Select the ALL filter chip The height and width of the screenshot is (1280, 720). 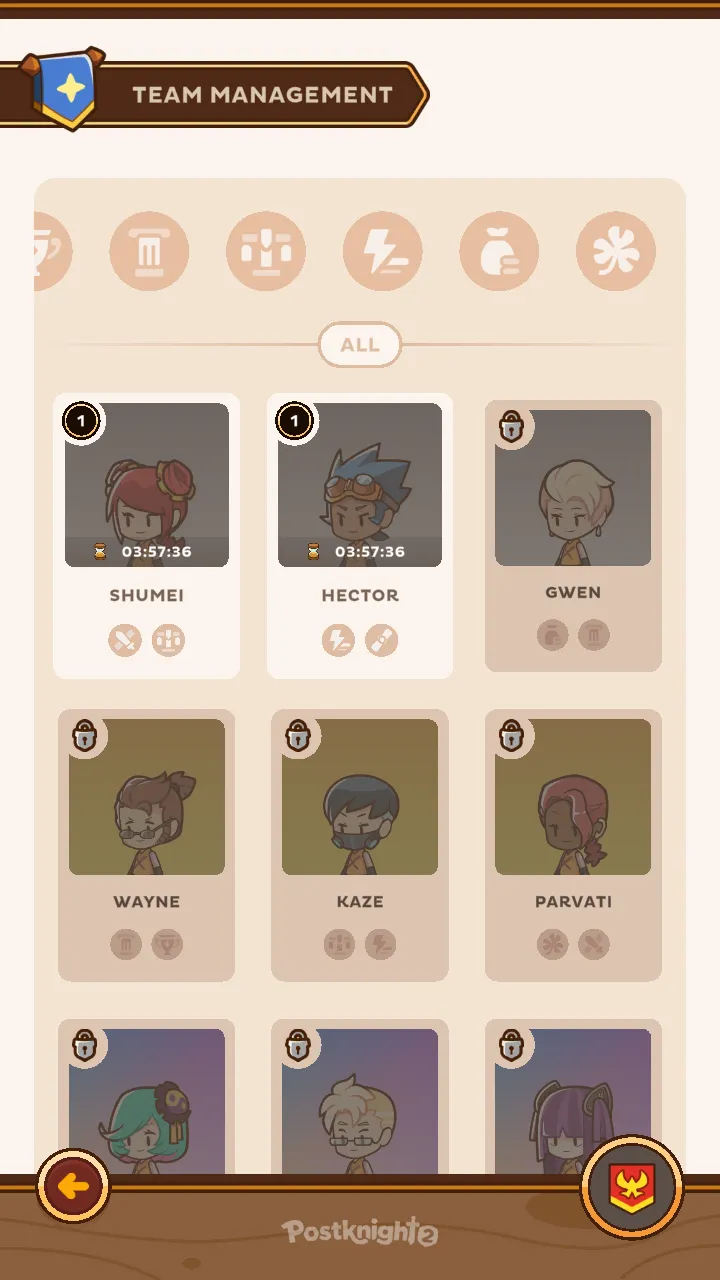360,345
